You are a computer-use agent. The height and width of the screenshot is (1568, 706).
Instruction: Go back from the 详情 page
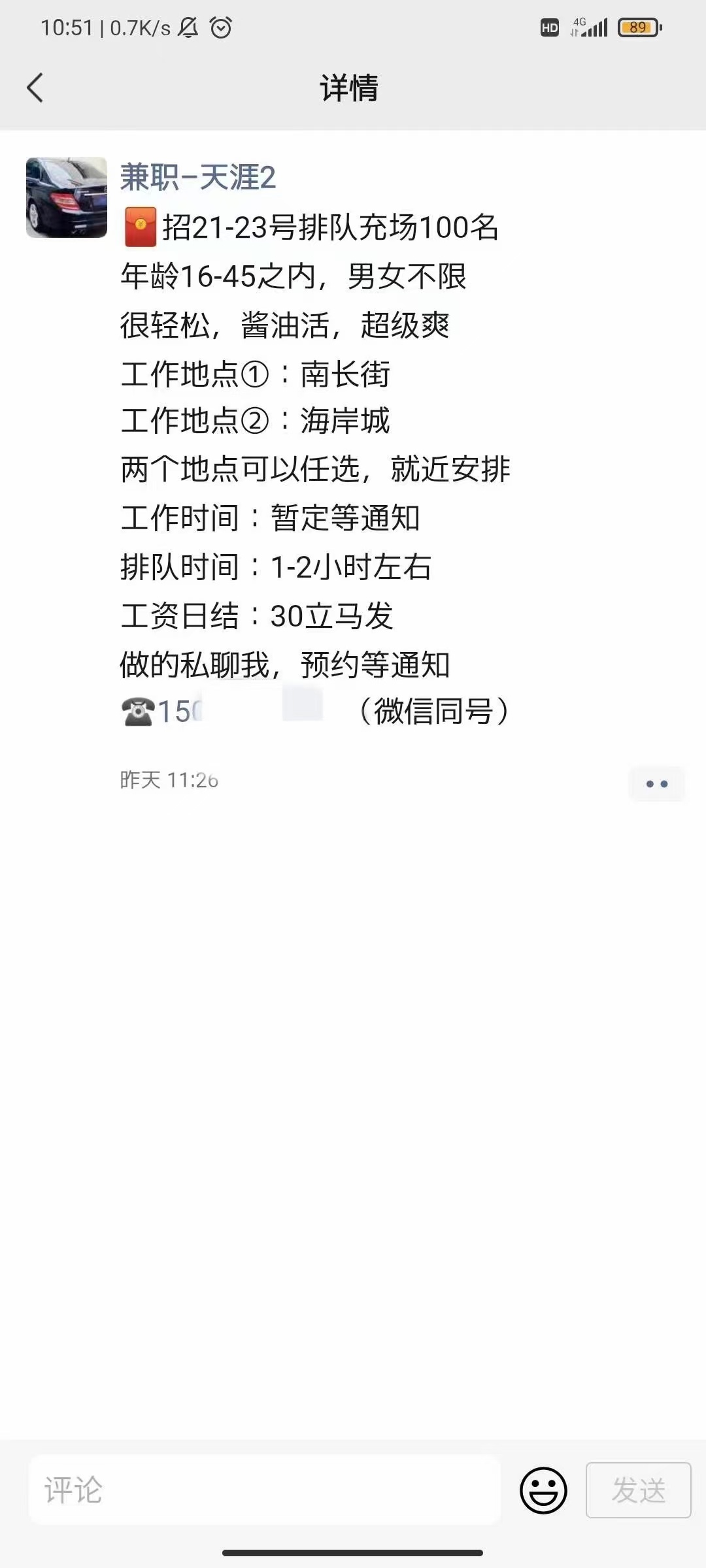point(35,88)
